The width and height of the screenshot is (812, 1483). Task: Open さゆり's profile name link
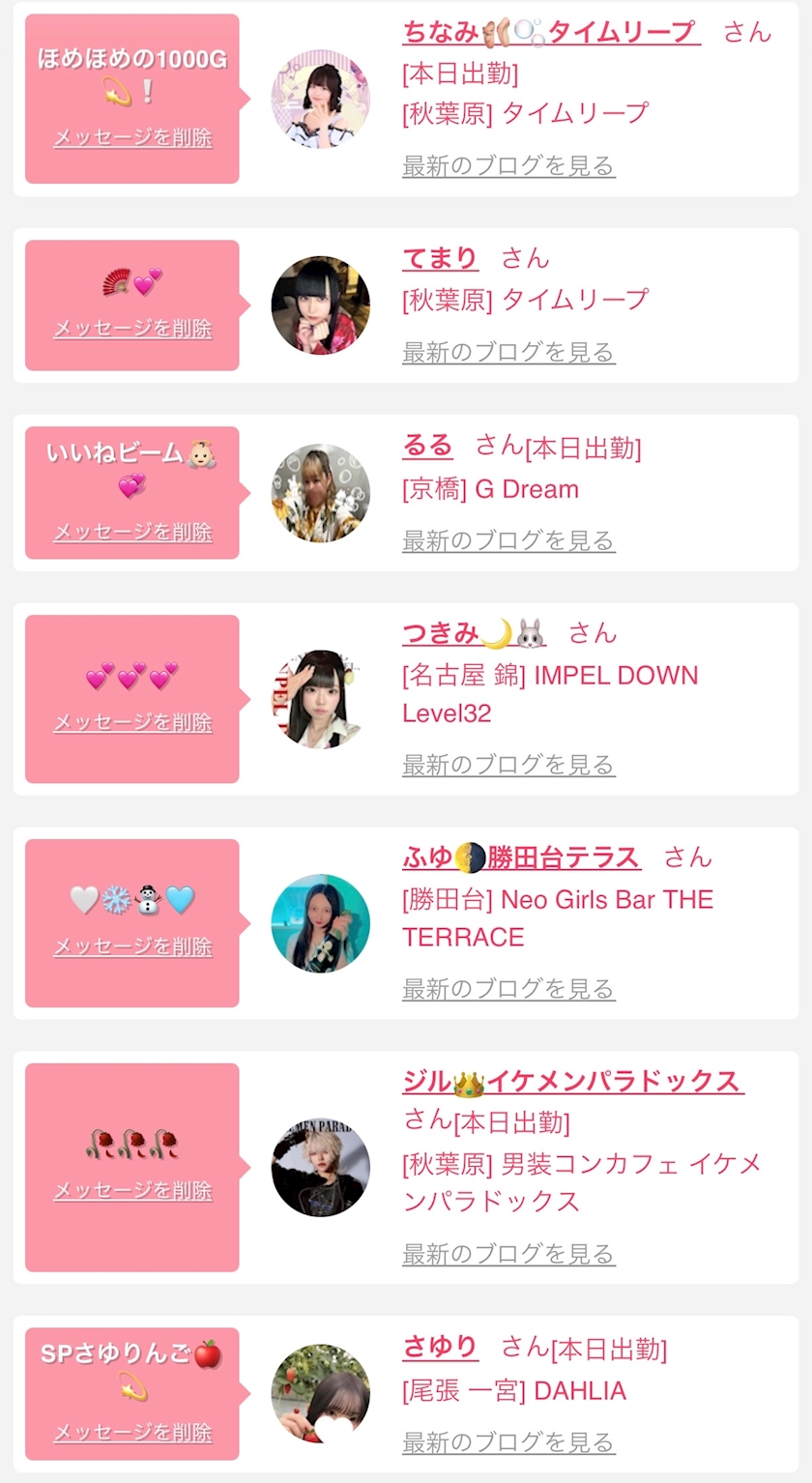point(440,1347)
